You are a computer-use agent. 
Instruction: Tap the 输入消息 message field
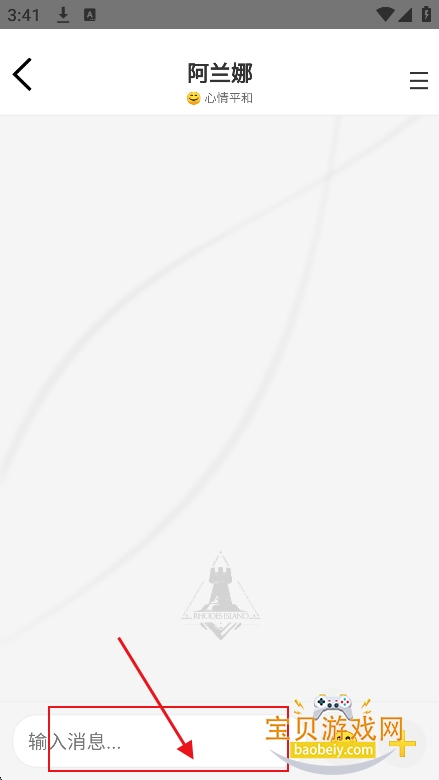149,741
